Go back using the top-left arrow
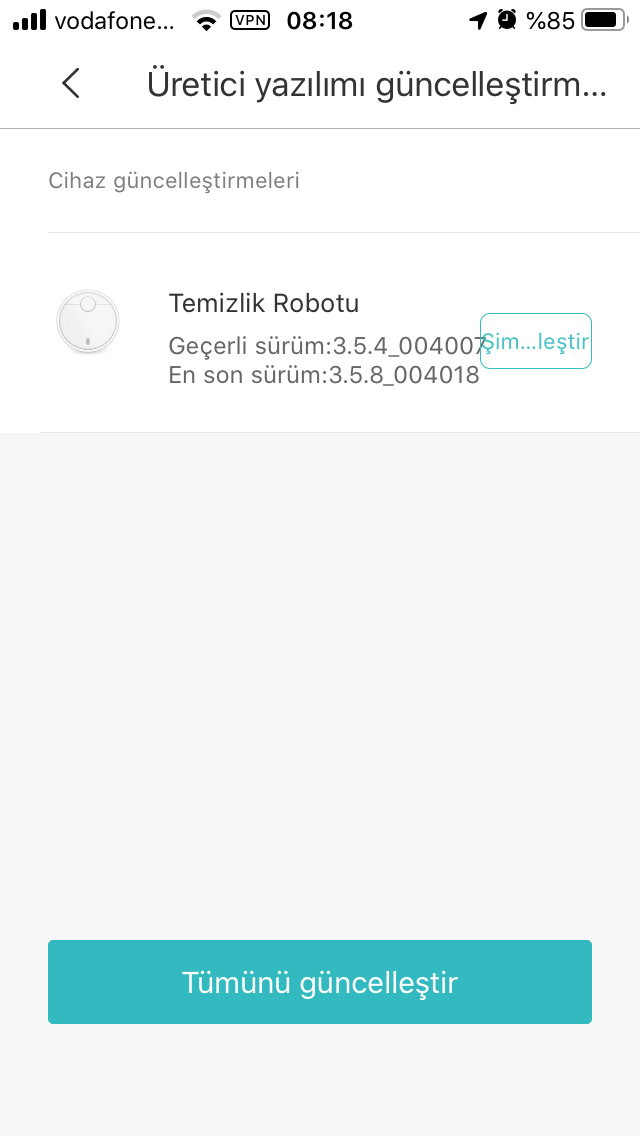The height and width of the screenshot is (1136, 640). (71, 84)
